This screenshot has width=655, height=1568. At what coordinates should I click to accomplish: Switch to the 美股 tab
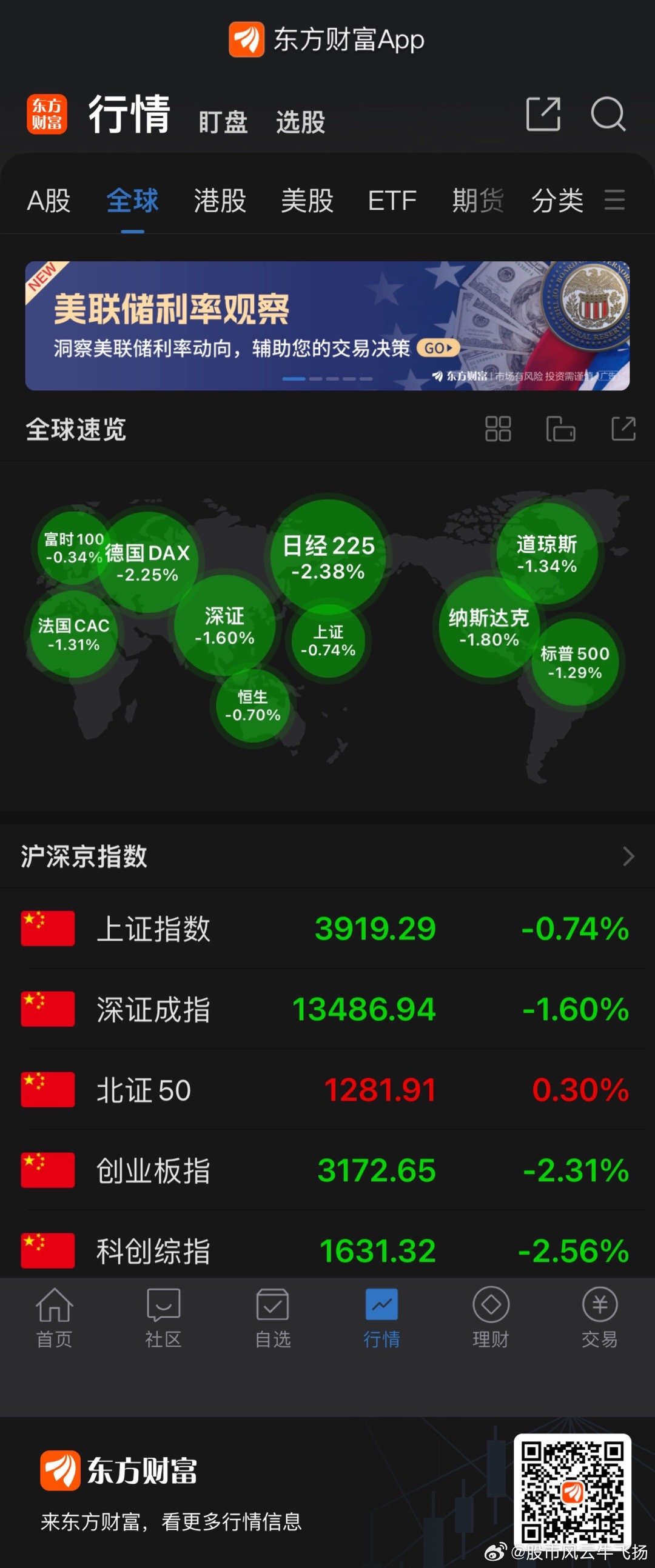[306, 201]
